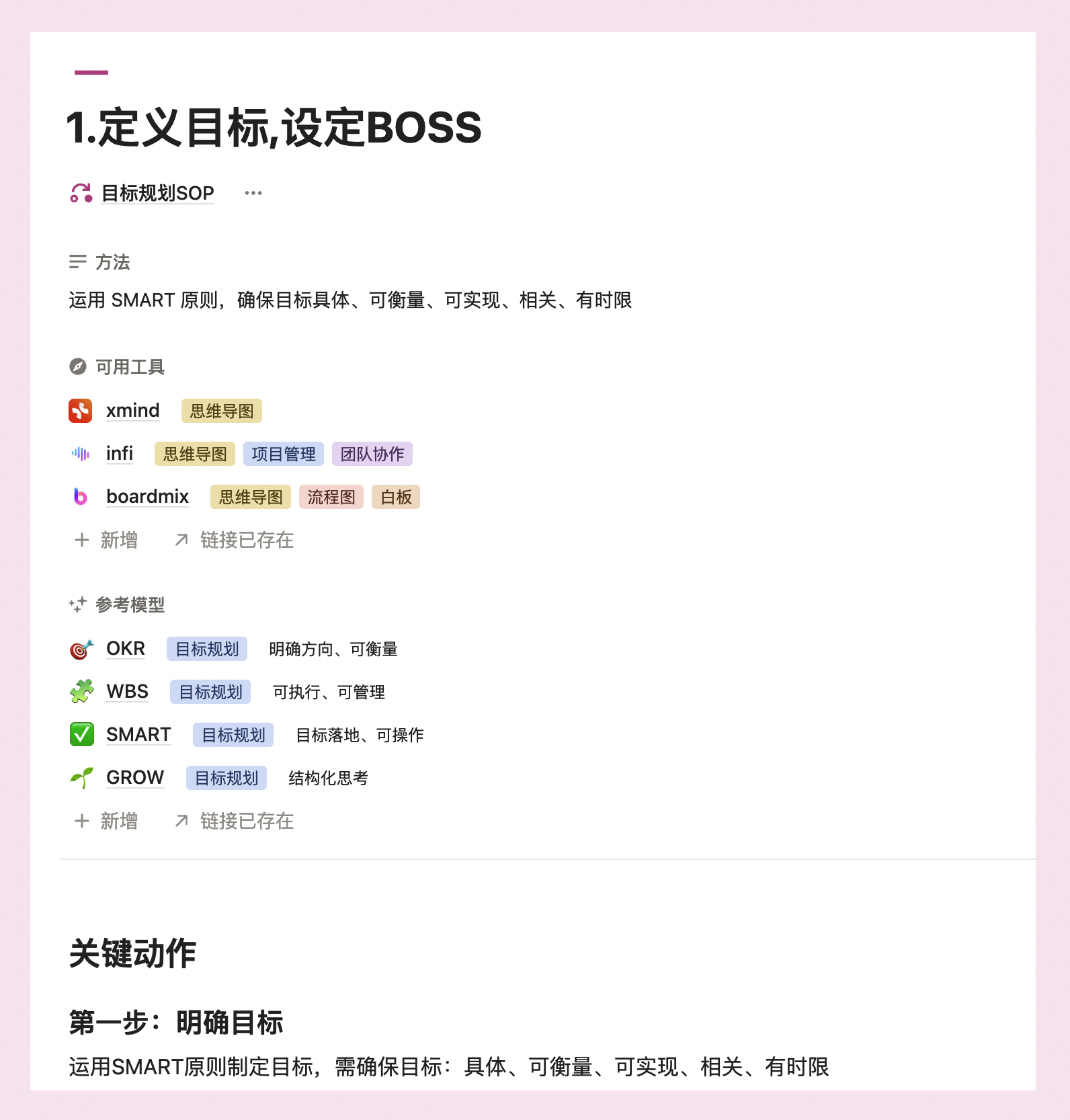Open the 链接已存在 option under 可用工具

coord(246,540)
